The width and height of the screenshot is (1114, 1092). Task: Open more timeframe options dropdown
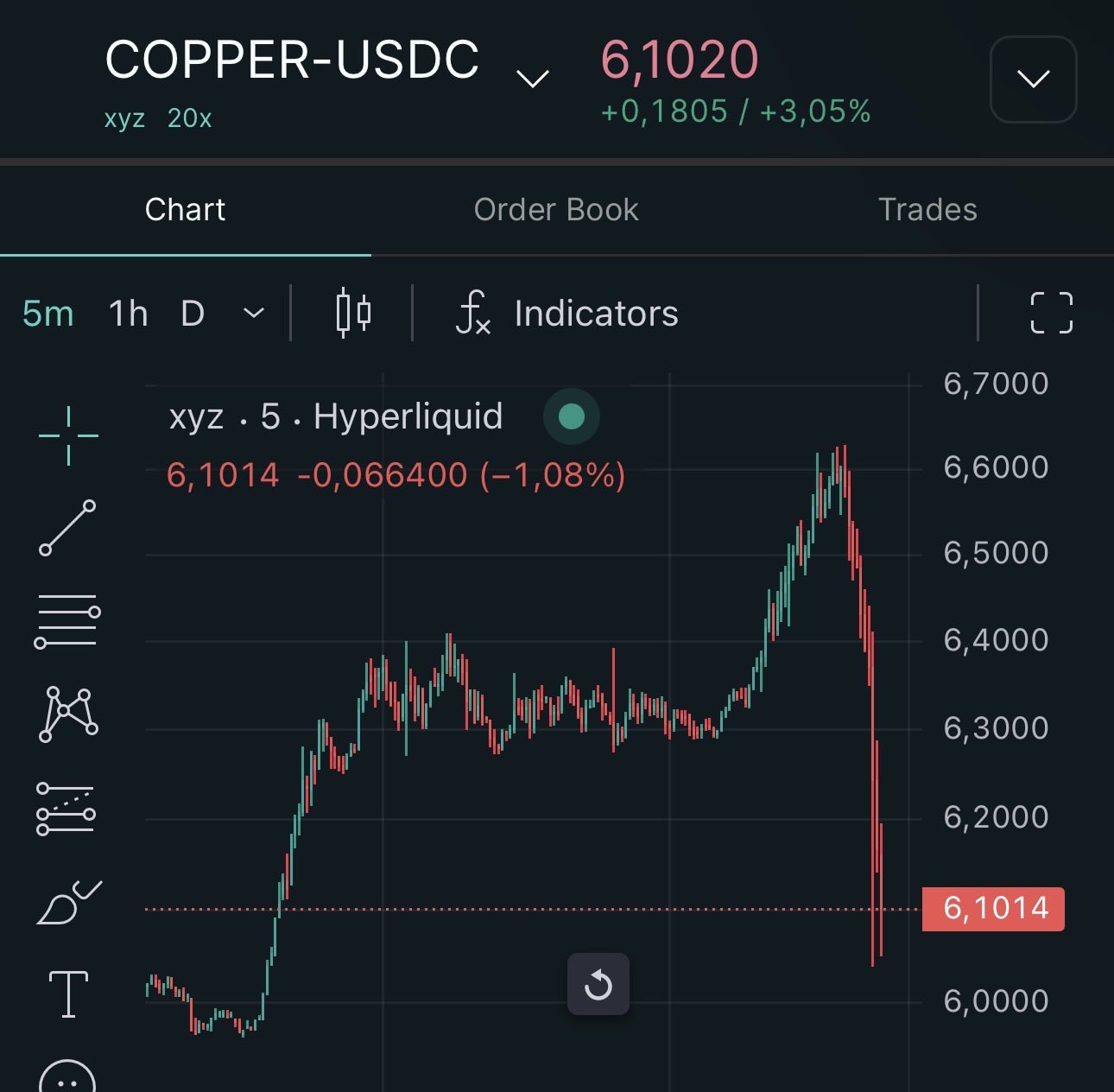pos(254,313)
